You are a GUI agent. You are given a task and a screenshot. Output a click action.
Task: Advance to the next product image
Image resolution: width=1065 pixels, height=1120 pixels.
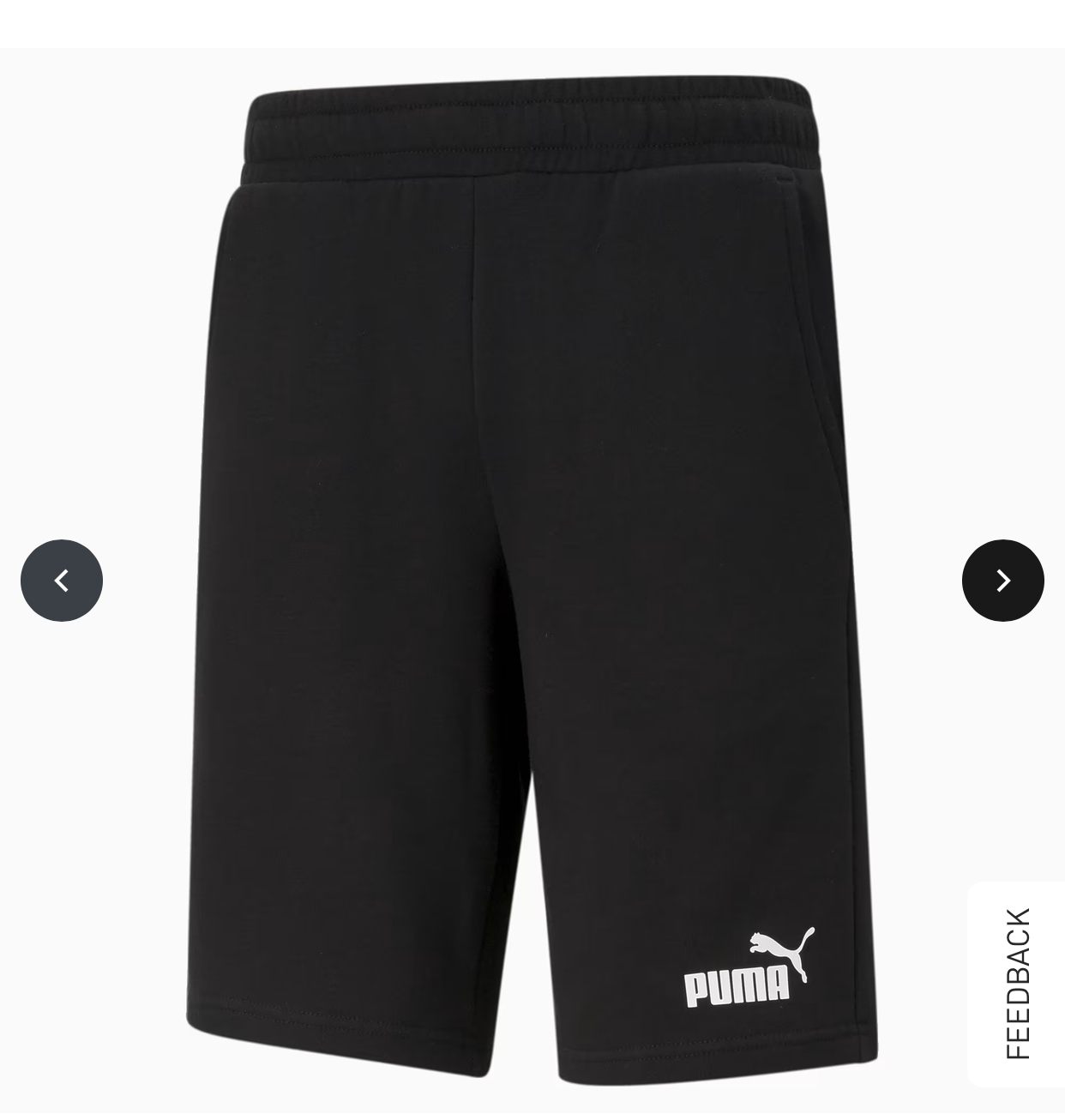tap(1002, 581)
